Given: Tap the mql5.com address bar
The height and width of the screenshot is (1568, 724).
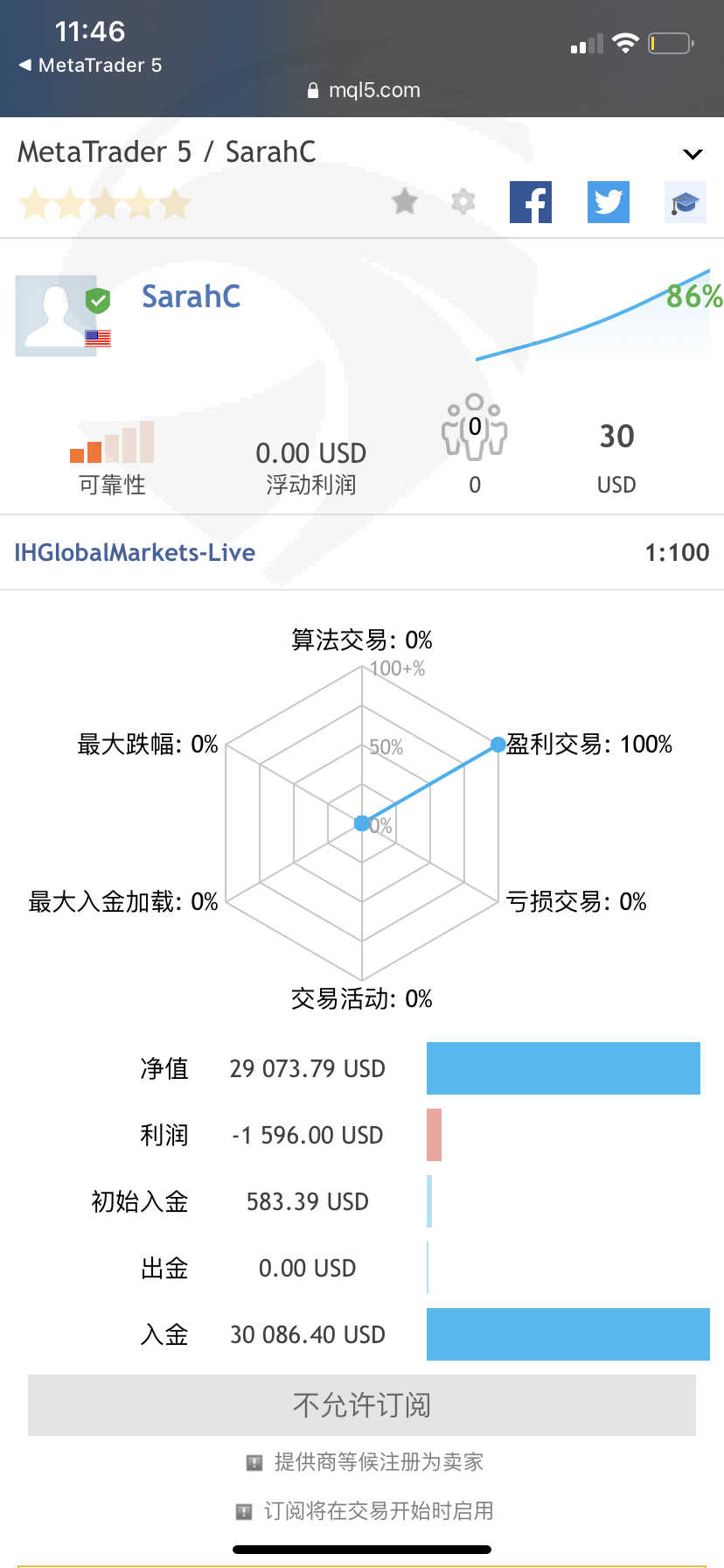Looking at the screenshot, I should (x=364, y=90).
